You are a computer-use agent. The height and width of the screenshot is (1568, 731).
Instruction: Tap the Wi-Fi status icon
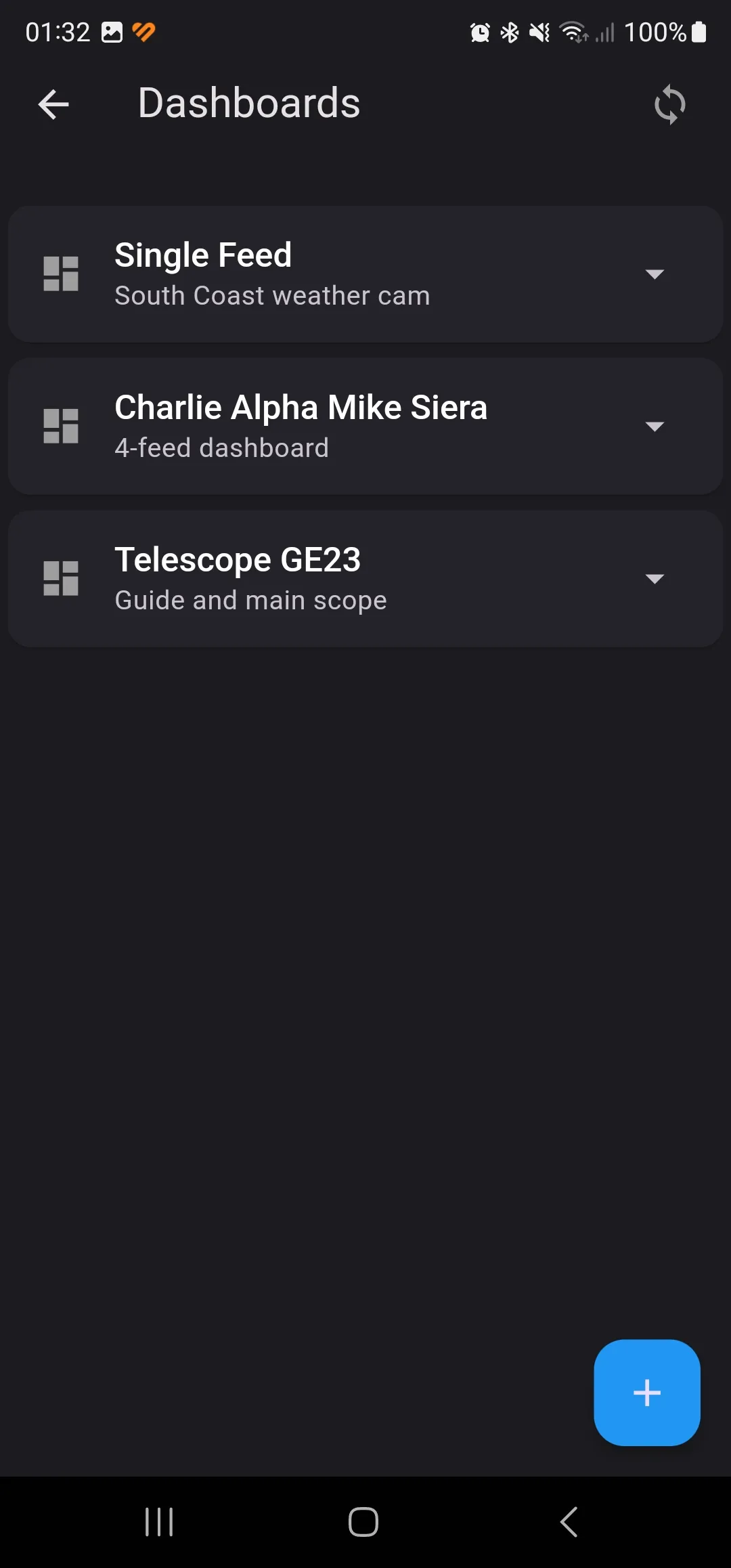click(x=572, y=31)
